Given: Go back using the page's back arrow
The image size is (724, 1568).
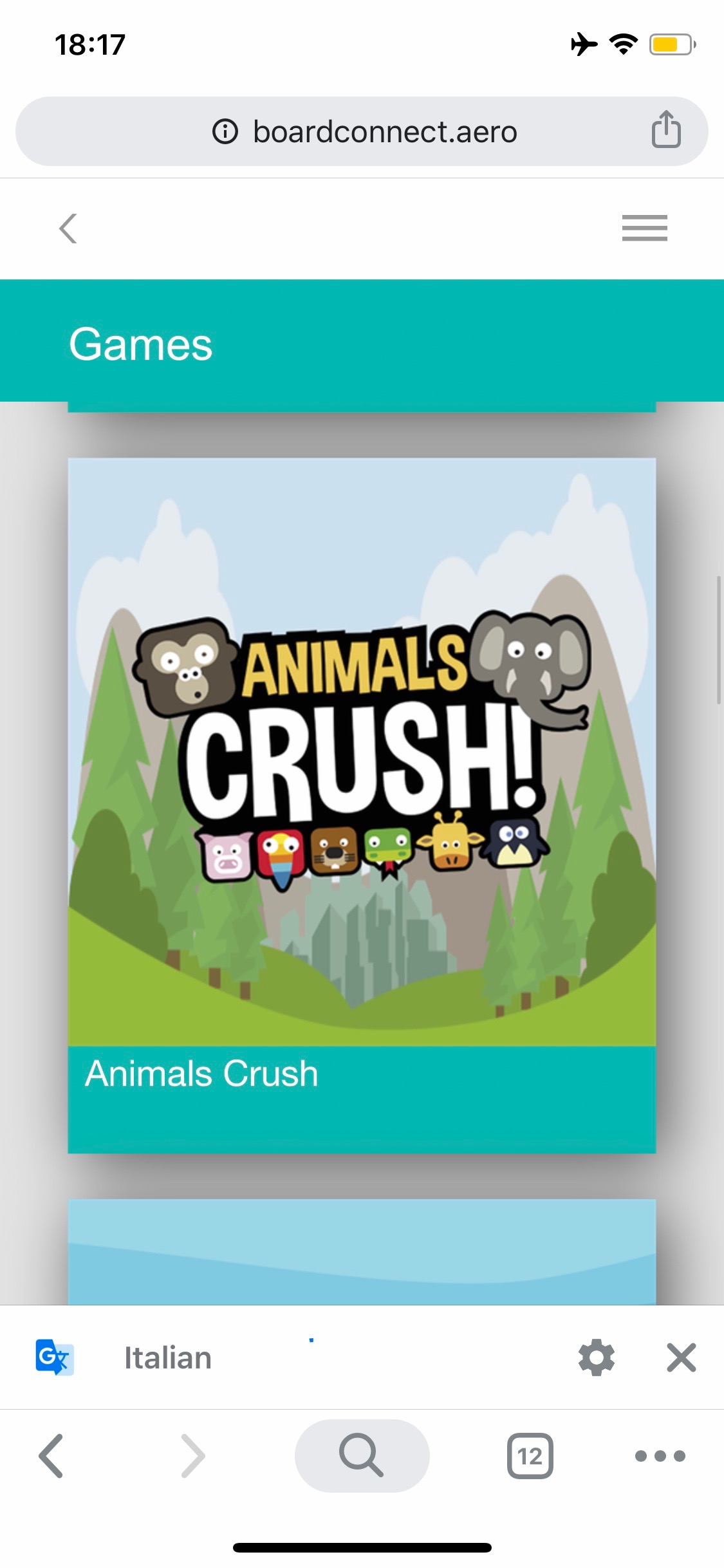Looking at the screenshot, I should point(68,229).
